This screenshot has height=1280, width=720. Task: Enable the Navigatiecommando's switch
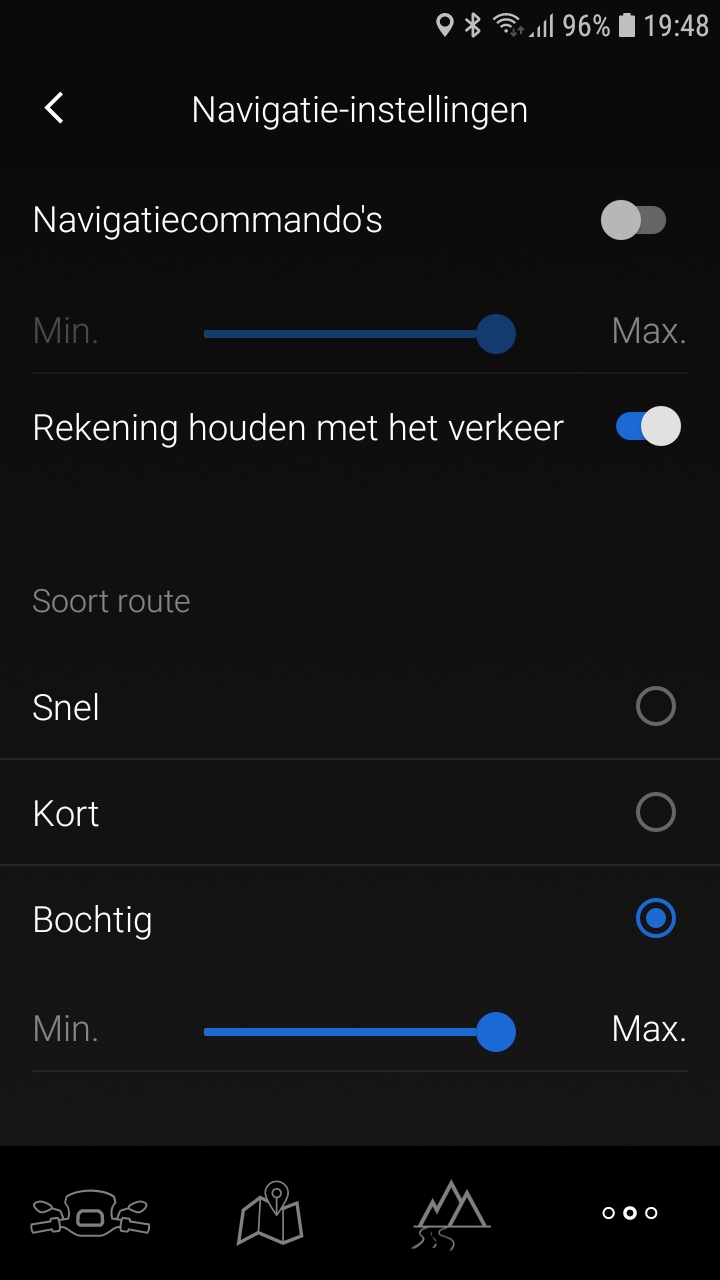[633, 220]
